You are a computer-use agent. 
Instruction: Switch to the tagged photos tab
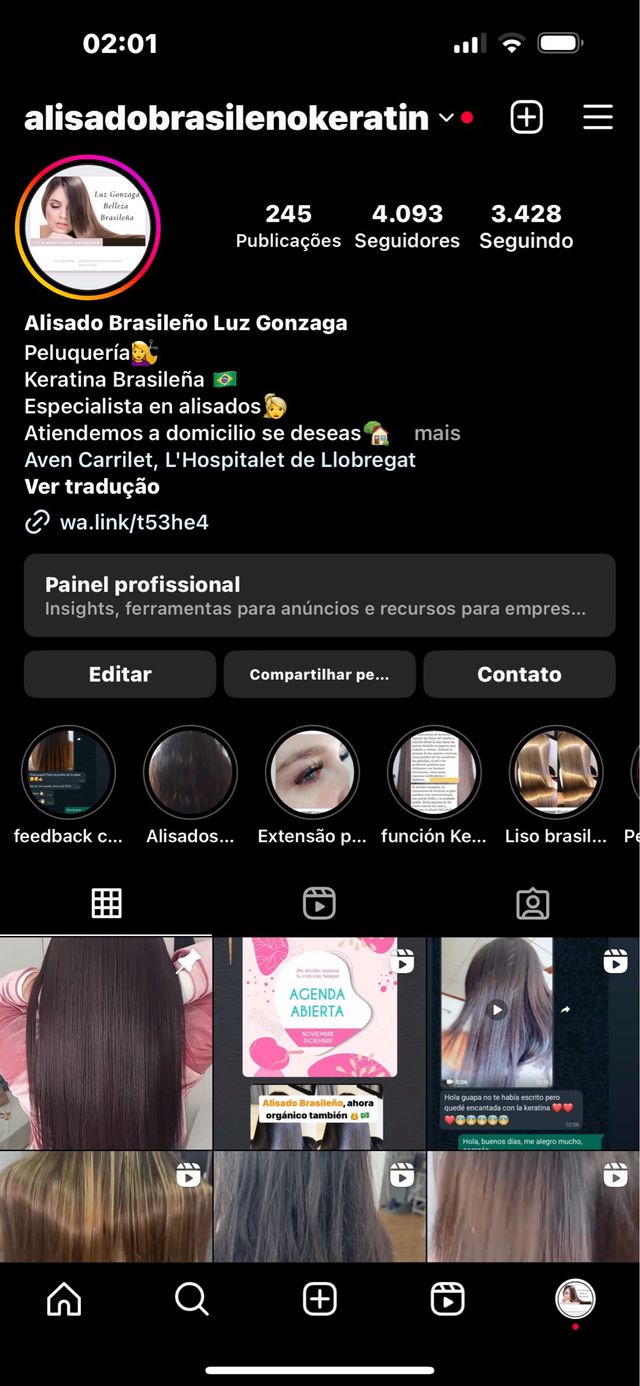[532, 903]
